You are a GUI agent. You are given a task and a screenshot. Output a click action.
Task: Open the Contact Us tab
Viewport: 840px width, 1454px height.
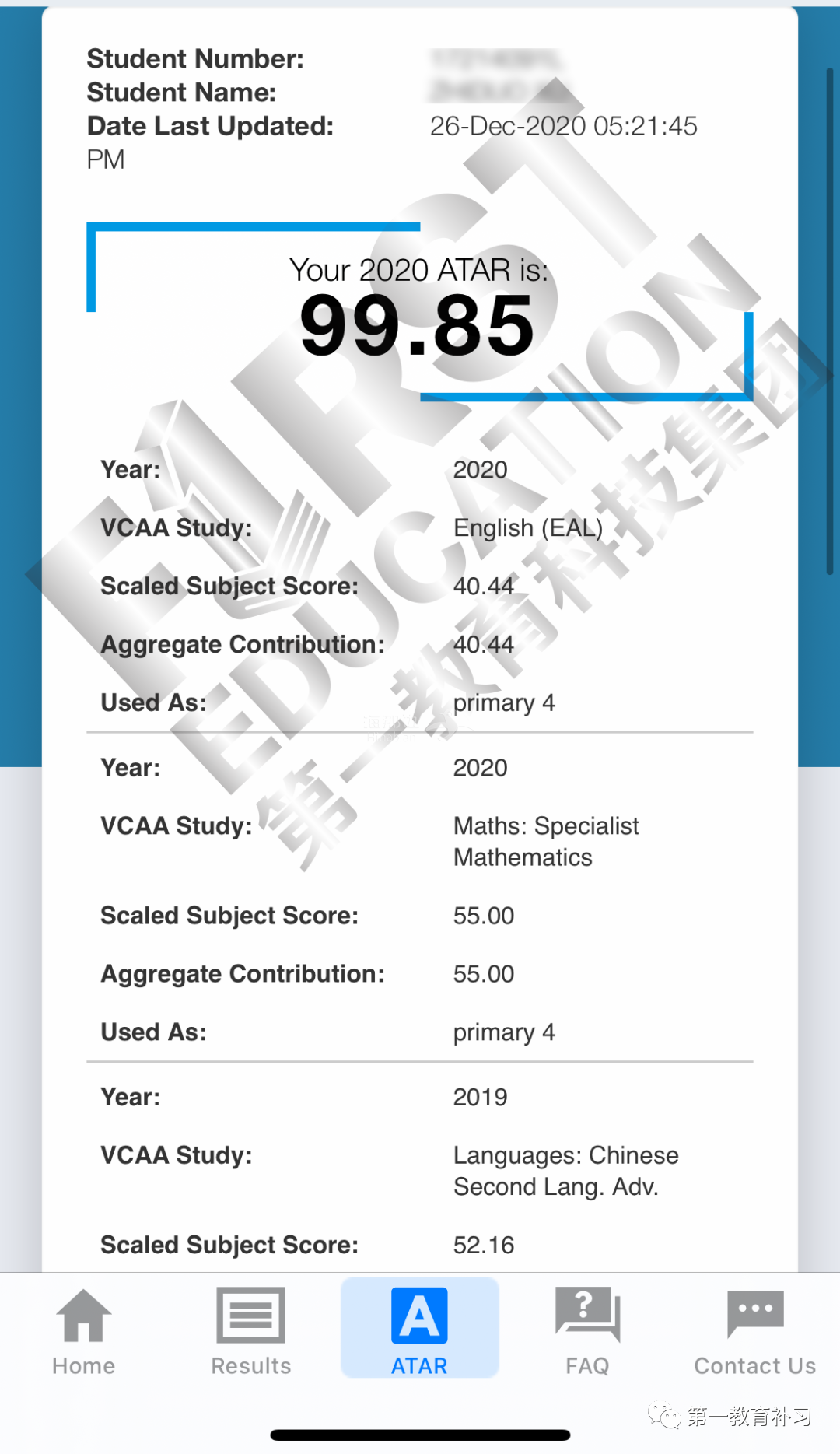point(754,1330)
